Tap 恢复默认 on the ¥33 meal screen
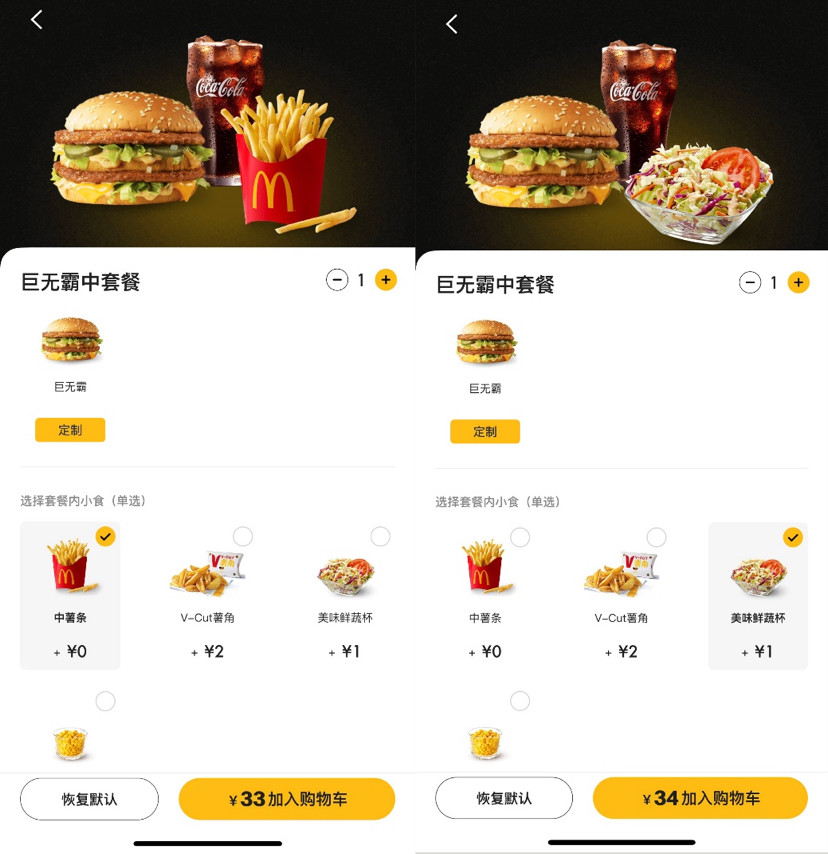 click(x=89, y=799)
